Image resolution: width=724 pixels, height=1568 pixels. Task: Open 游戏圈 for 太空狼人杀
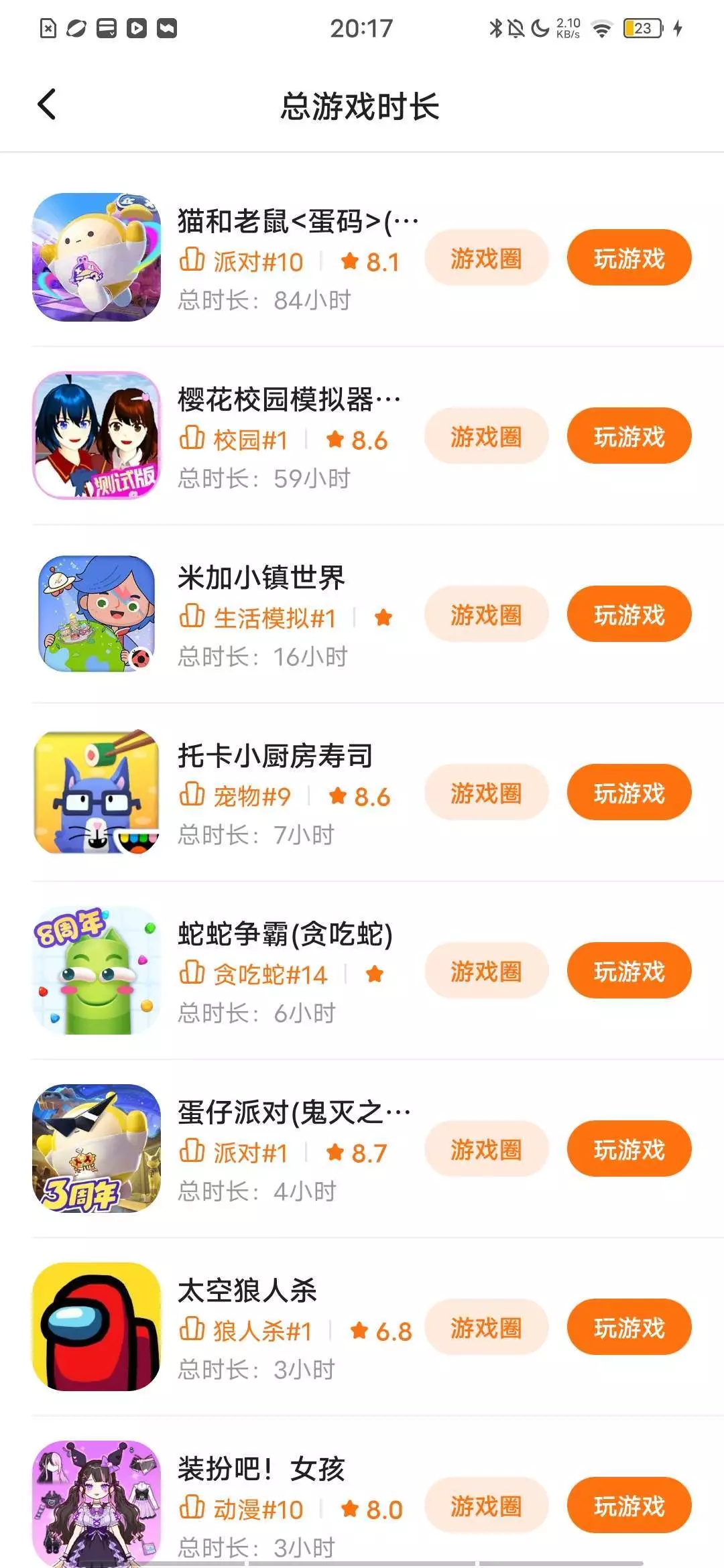[486, 1327]
